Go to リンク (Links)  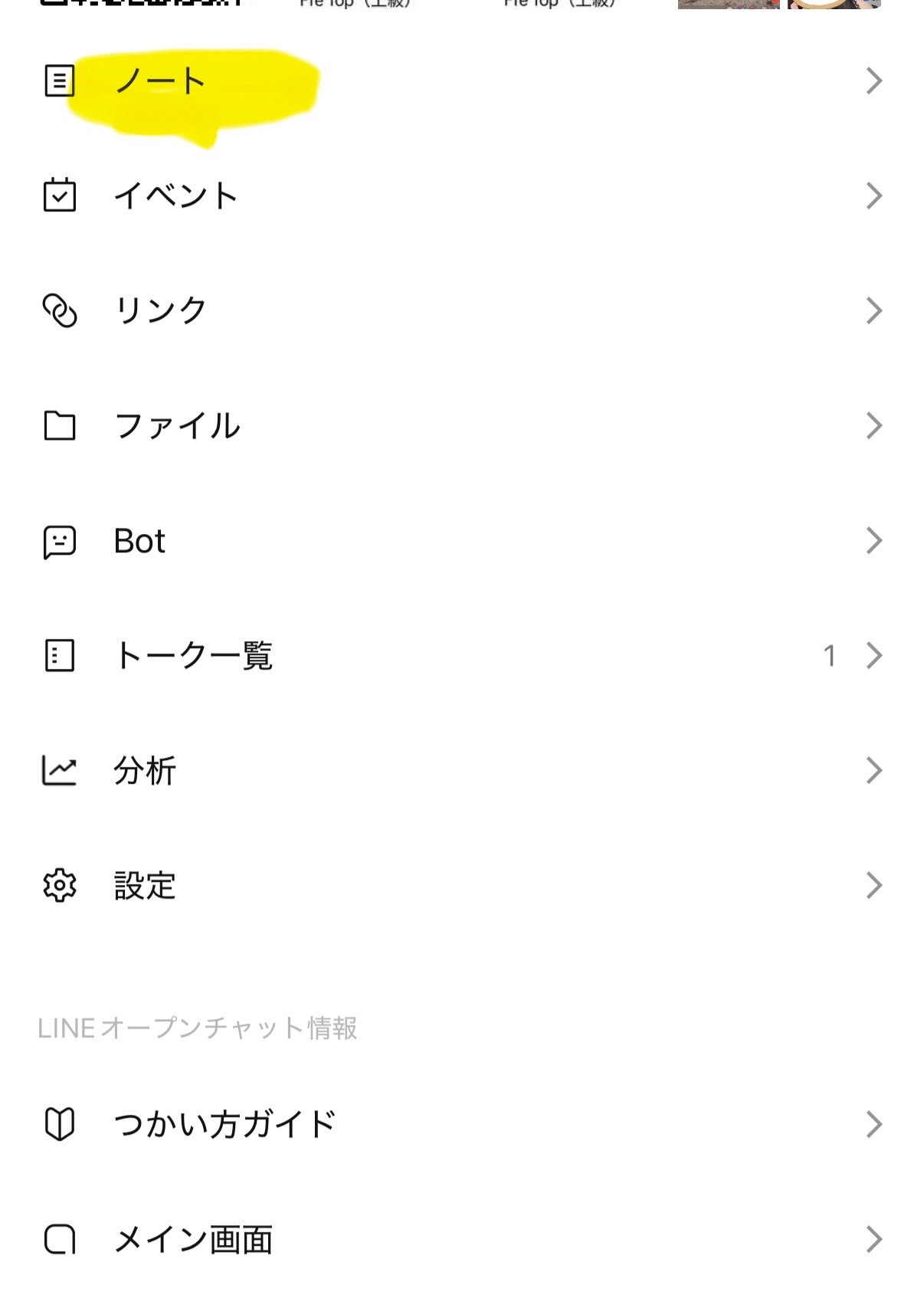(160, 311)
